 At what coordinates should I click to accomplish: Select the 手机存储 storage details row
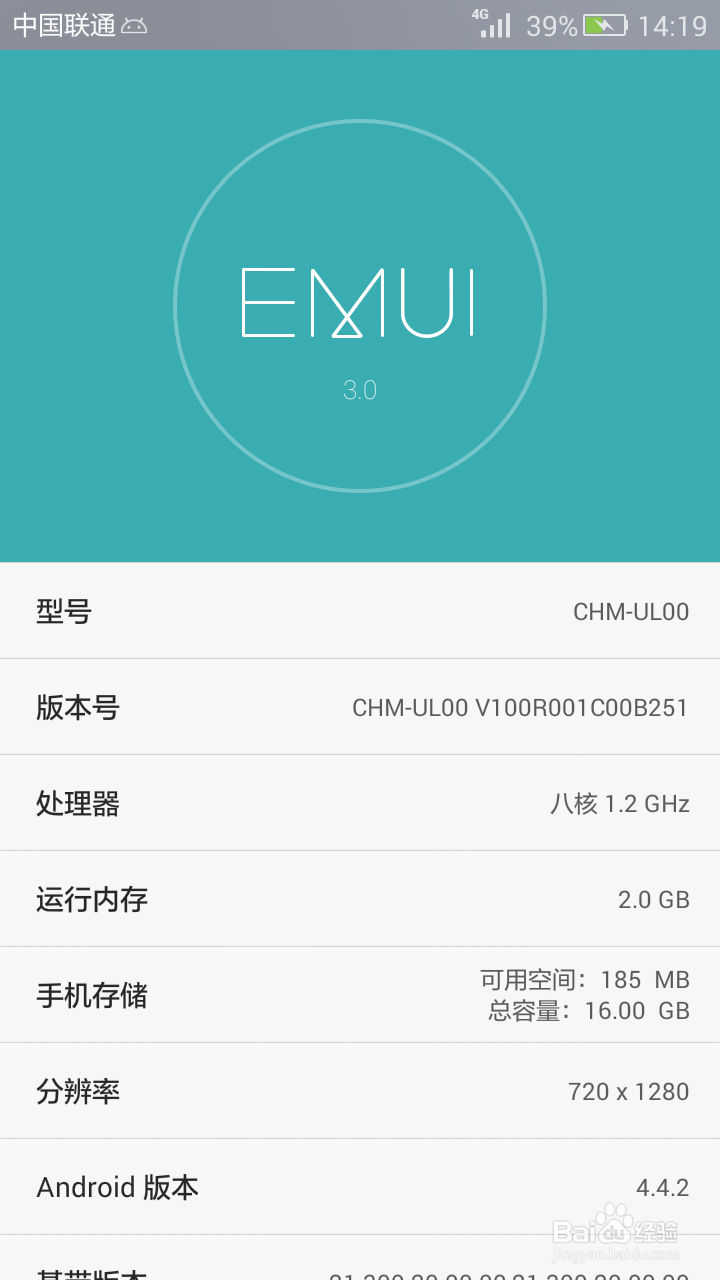click(x=360, y=994)
